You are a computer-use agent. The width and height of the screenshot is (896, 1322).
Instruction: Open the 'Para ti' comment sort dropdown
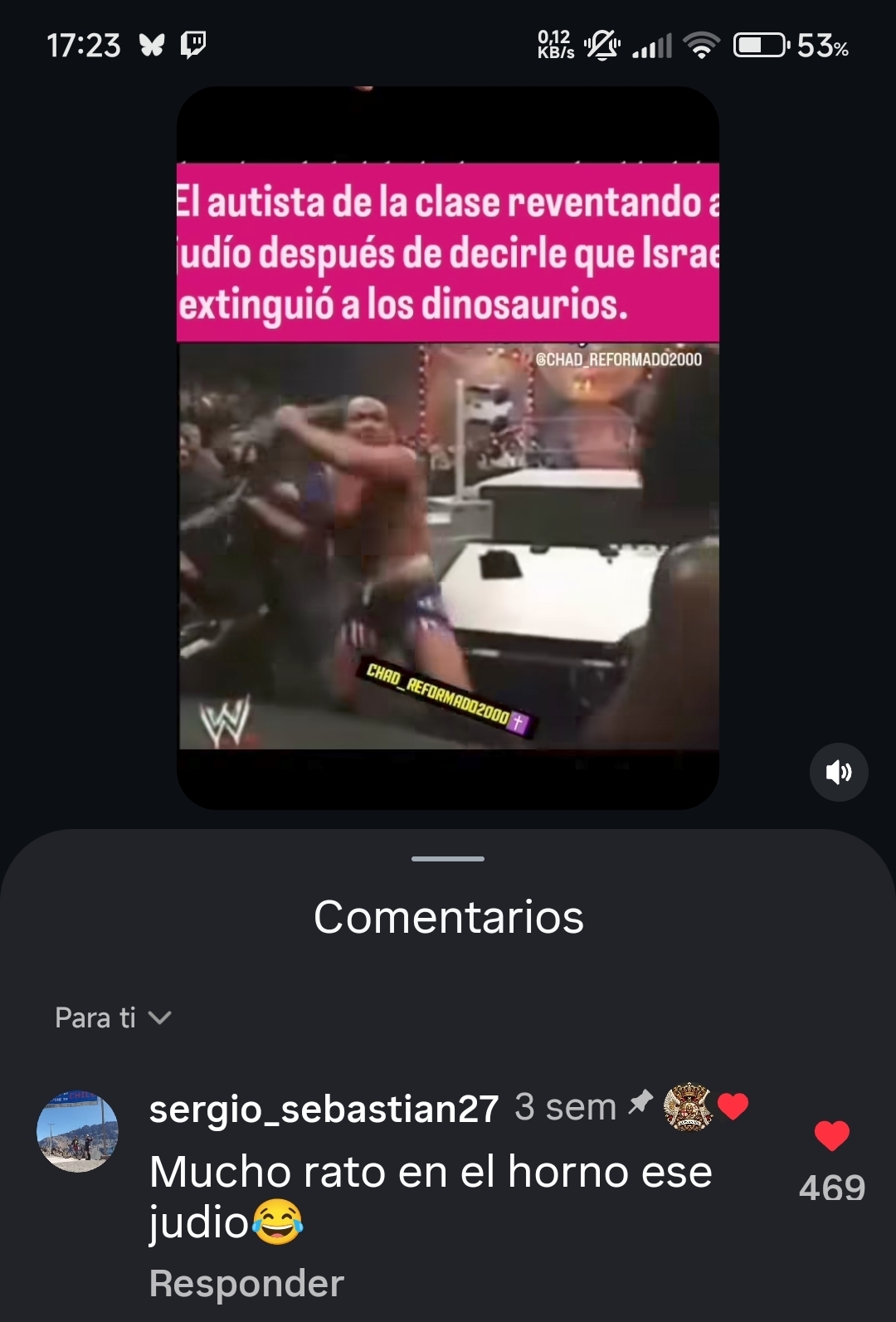coord(113,1017)
